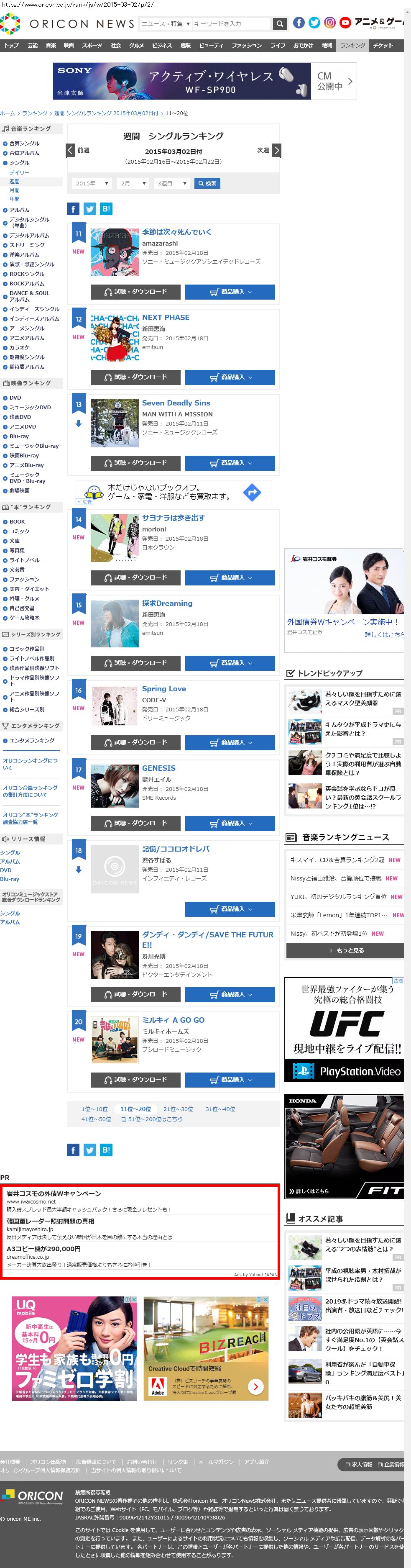
Task: Tap the search magnifier button in the header
Action: tap(280, 24)
